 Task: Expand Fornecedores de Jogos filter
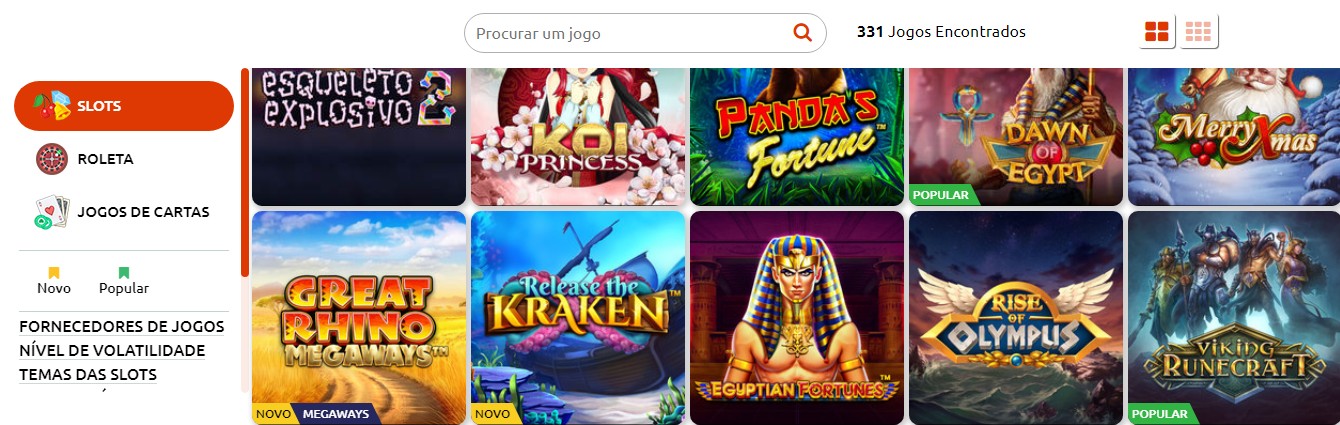click(121, 326)
